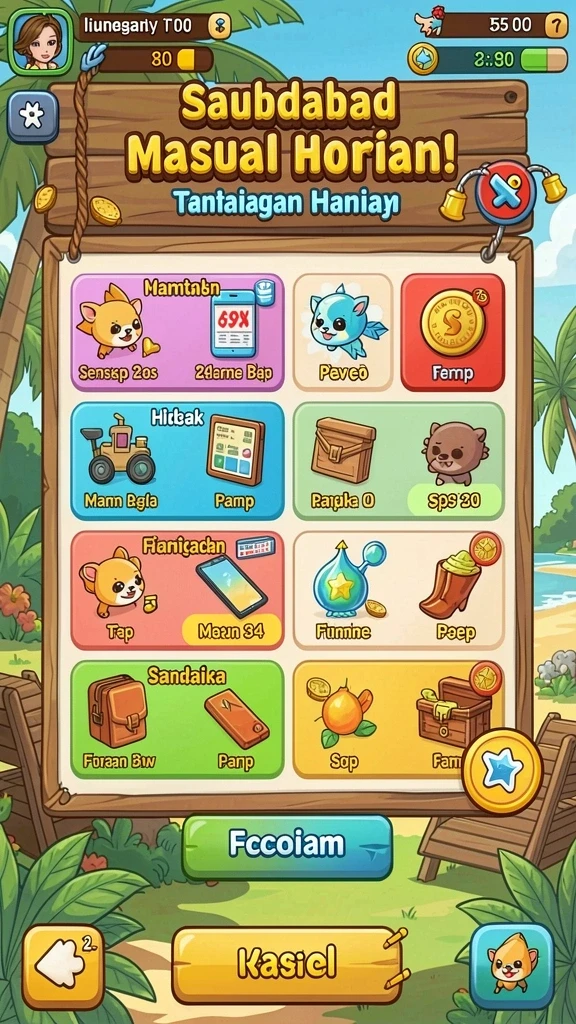Open the settings gear button

pos(33,117)
